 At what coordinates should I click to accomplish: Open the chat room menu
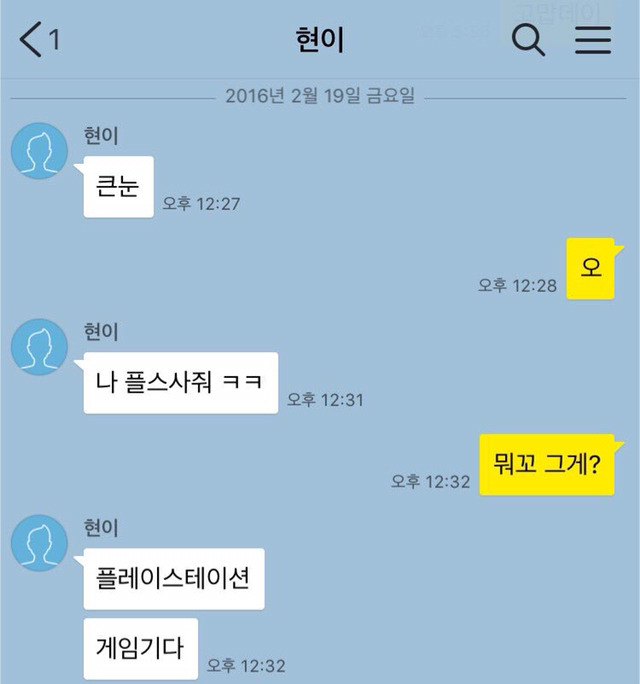(x=592, y=40)
